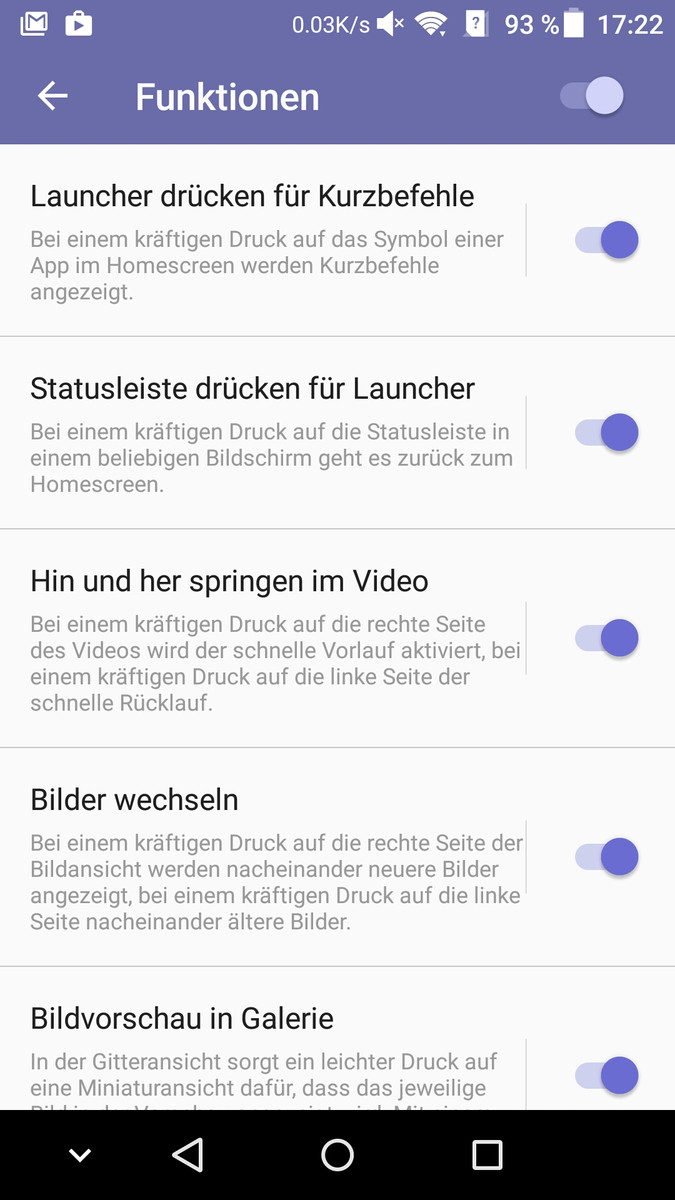Turn off Statusleiste drücken für Launcher

point(607,432)
